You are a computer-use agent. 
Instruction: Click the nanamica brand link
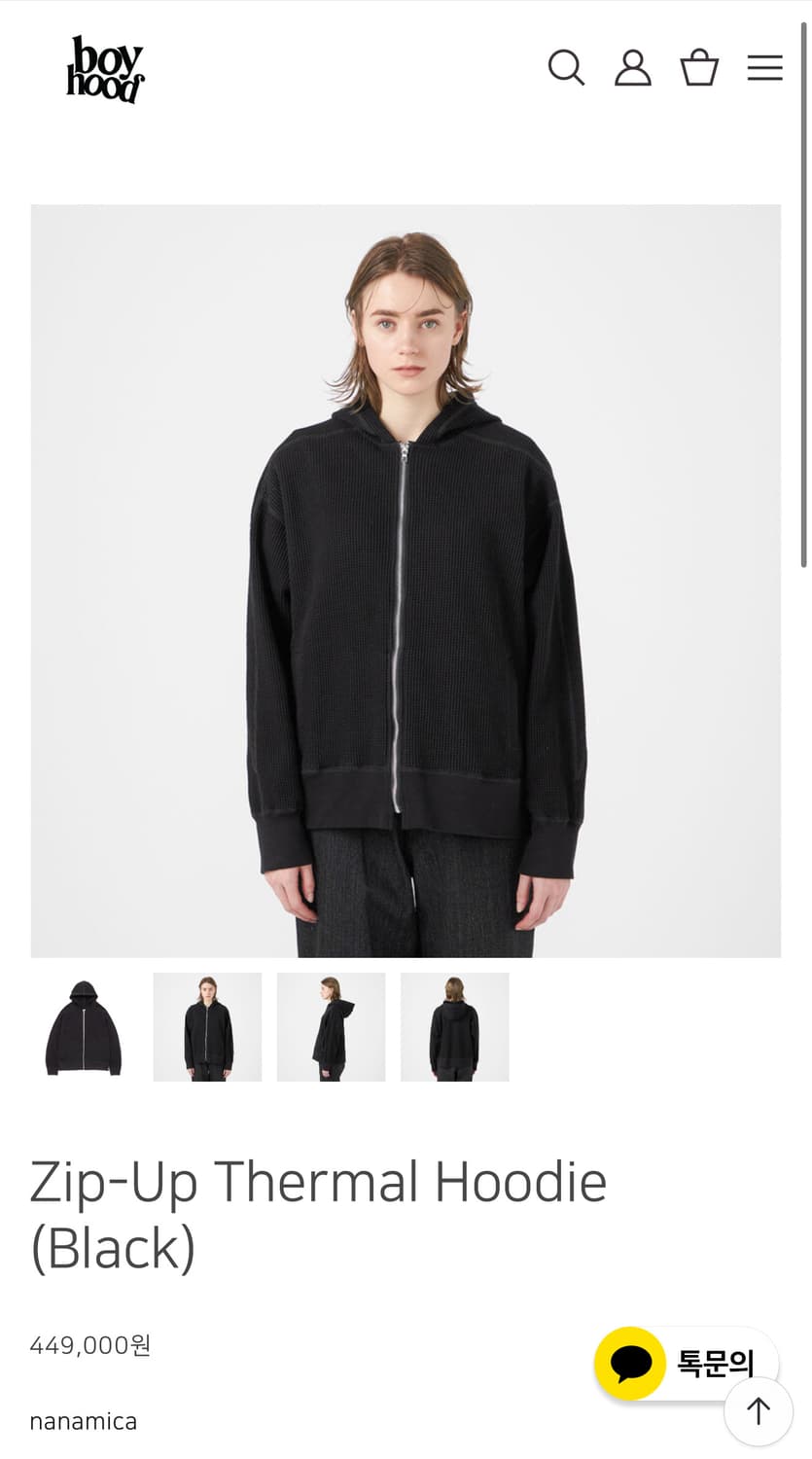pos(82,1421)
